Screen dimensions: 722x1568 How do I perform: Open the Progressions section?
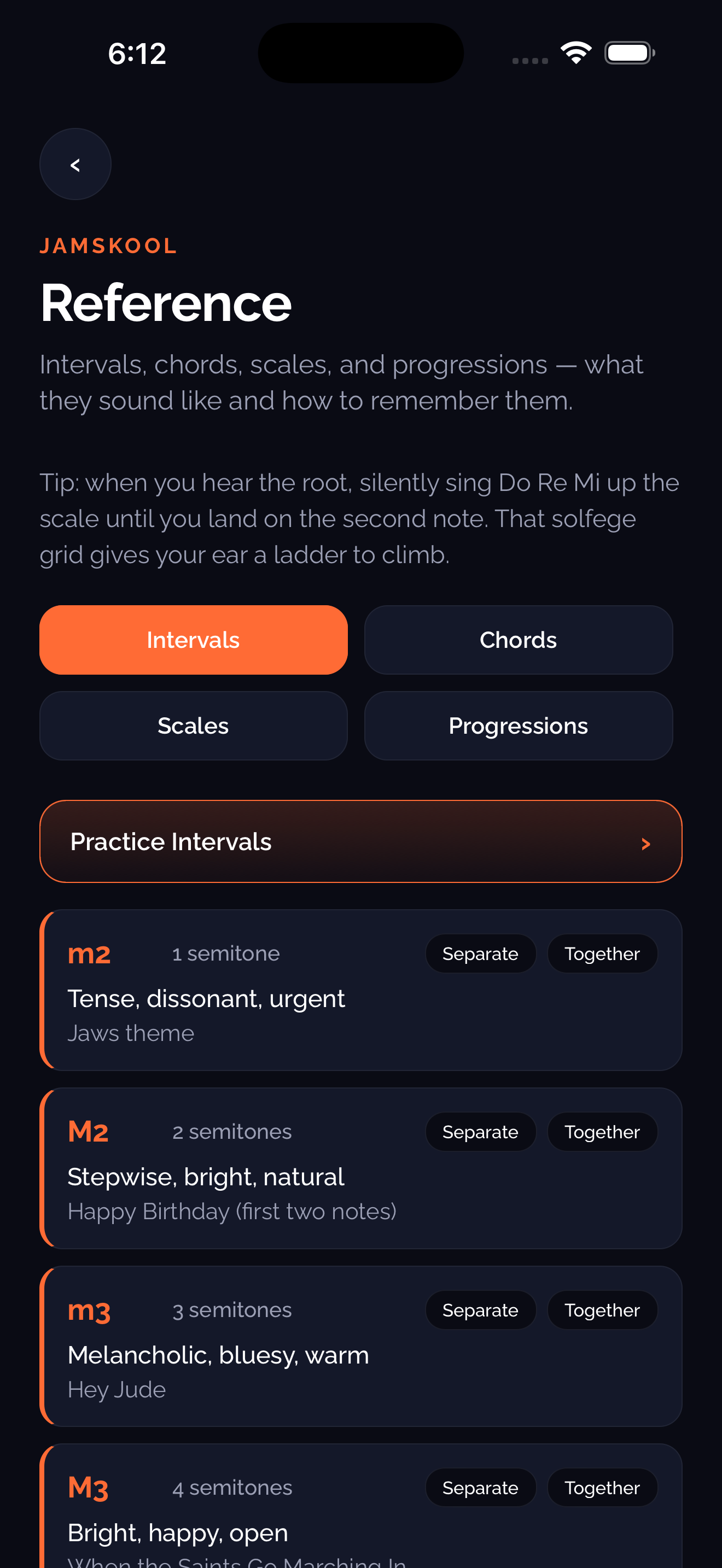pos(518,725)
